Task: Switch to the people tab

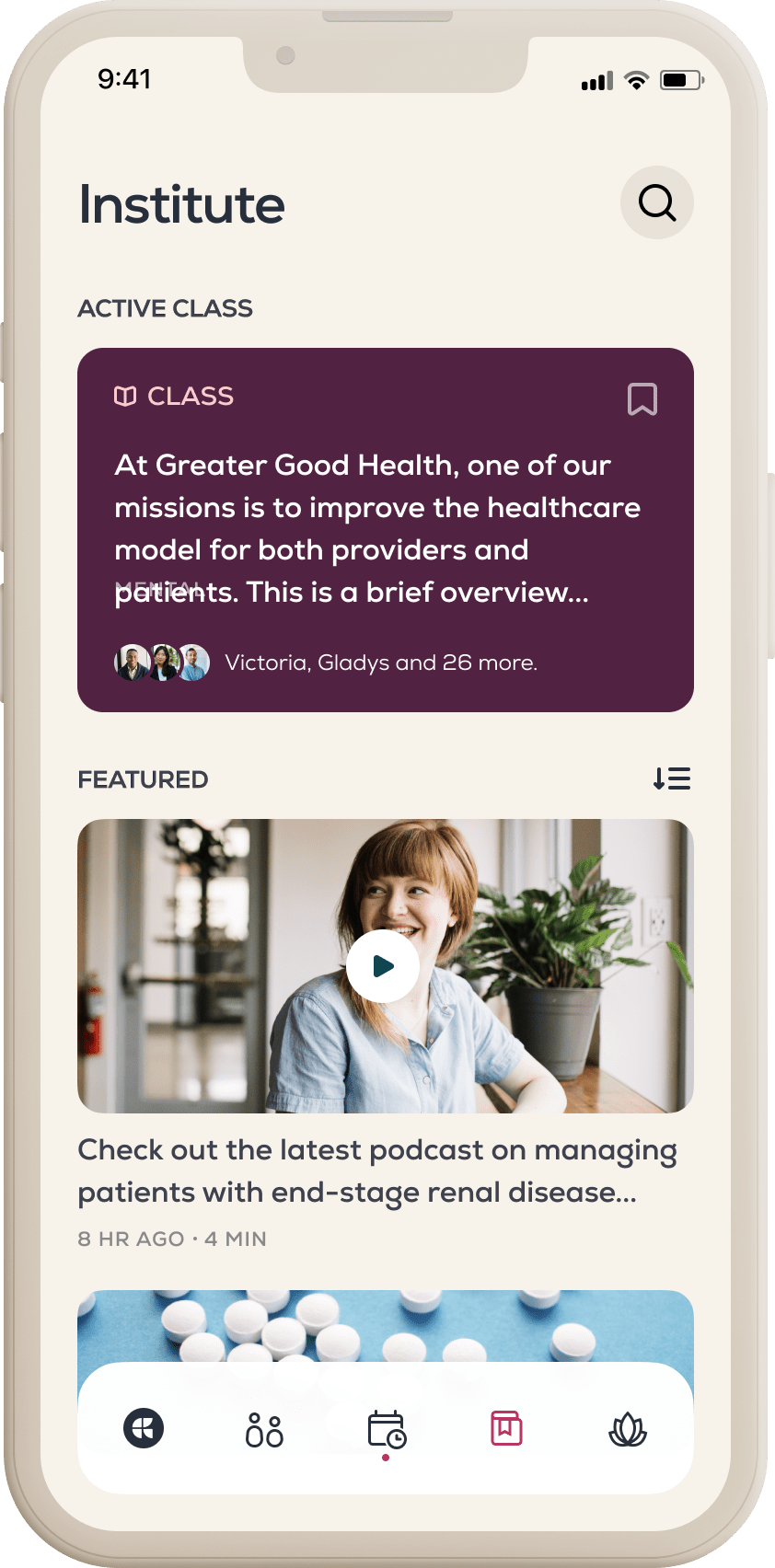Action: coord(264,1430)
